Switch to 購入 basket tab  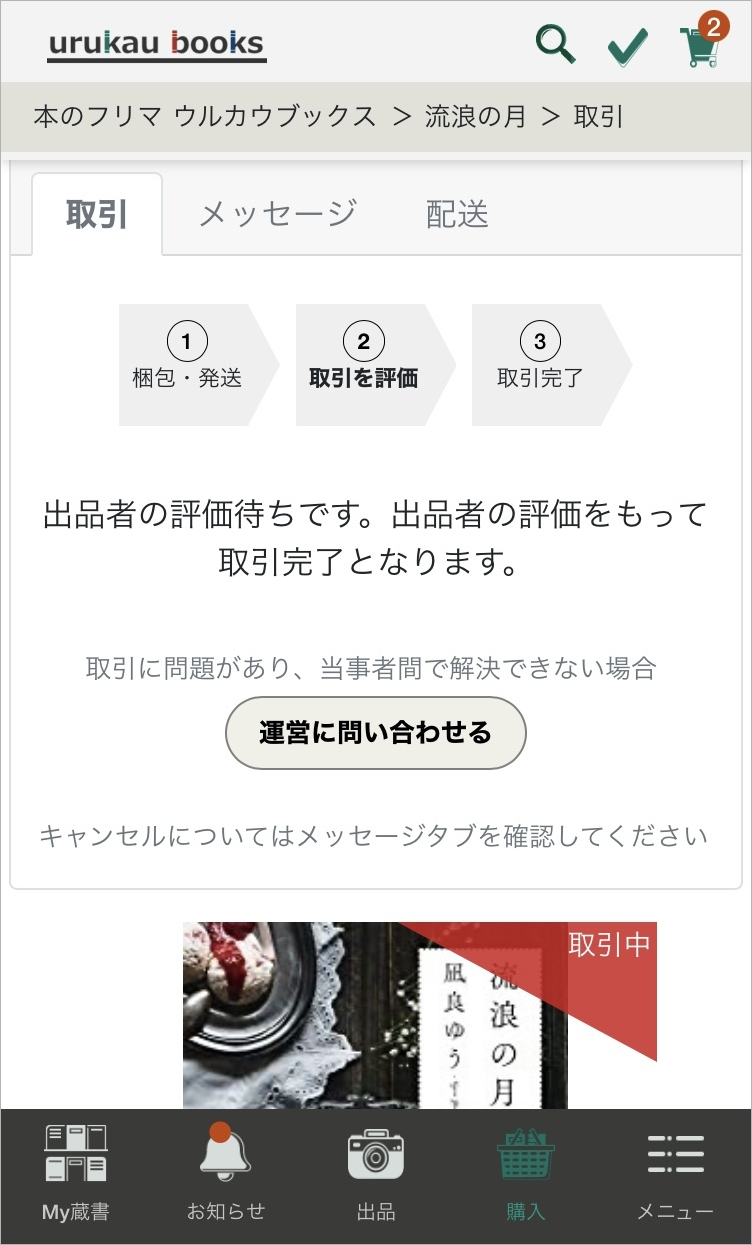(526, 1175)
